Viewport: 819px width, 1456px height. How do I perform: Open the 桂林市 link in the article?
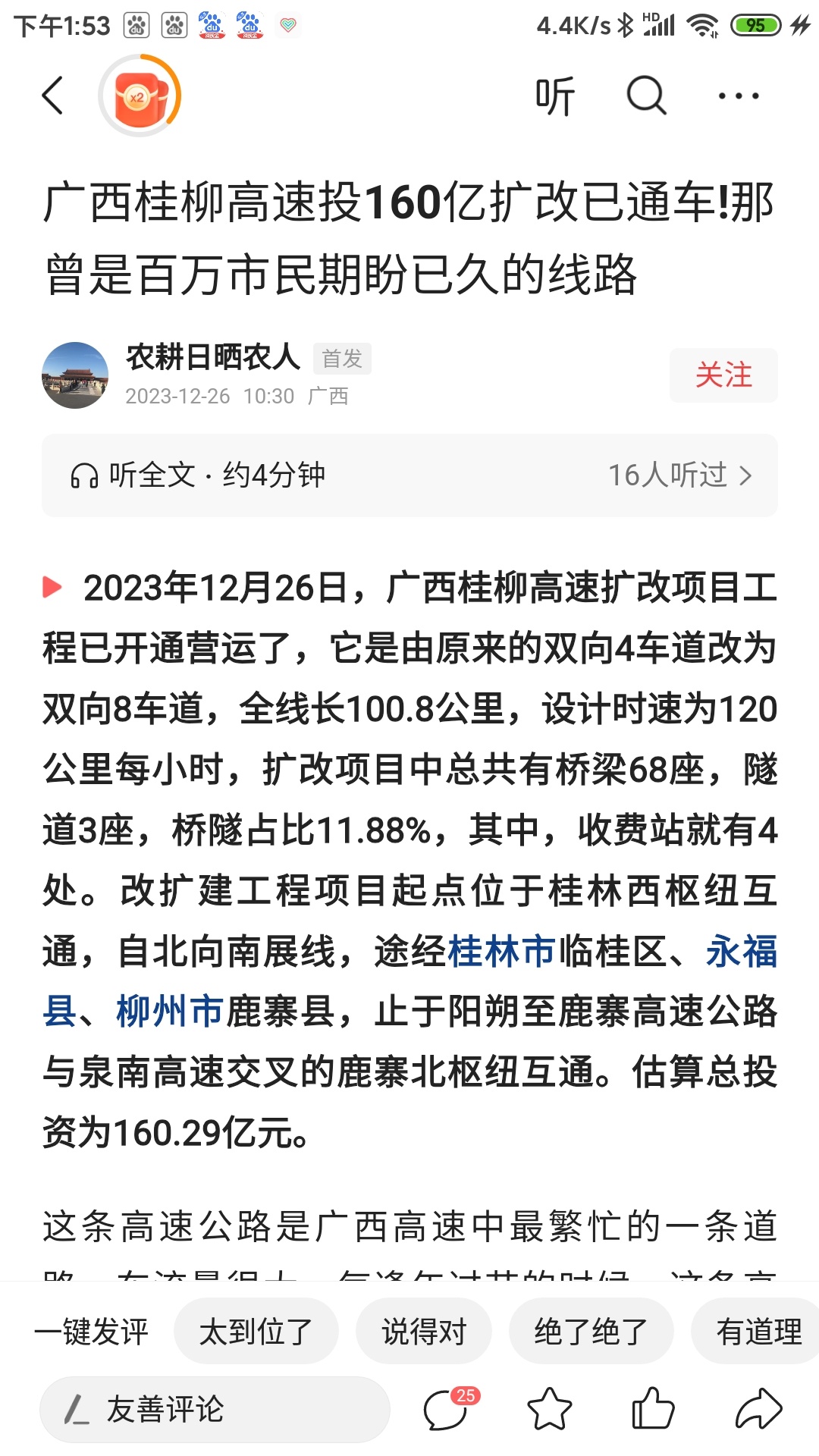502,951
